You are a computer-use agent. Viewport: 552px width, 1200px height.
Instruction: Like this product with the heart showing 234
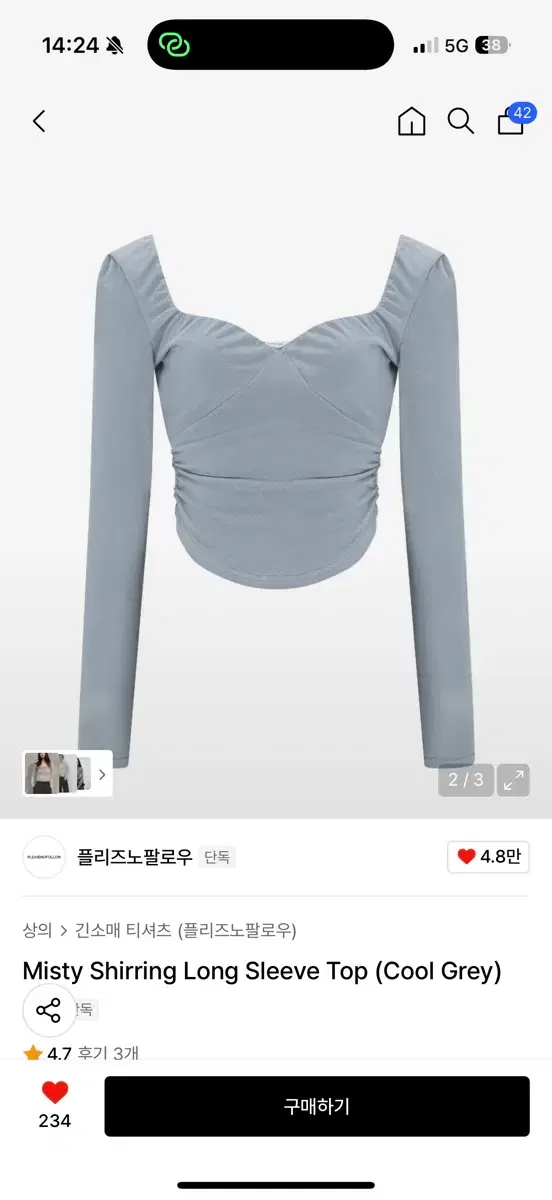coord(55,1105)
